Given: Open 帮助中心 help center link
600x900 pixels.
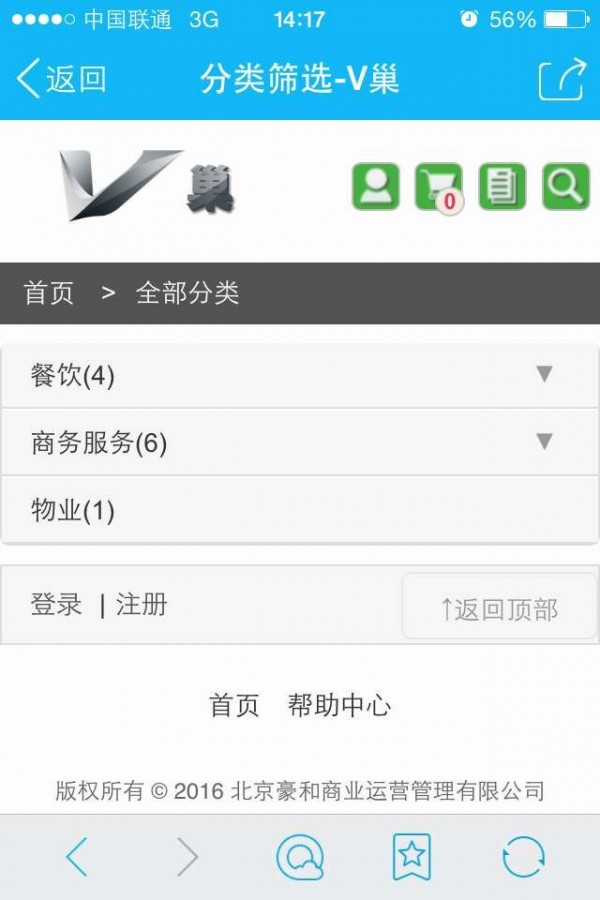Looking at the screenshot, I should (339, 705).
